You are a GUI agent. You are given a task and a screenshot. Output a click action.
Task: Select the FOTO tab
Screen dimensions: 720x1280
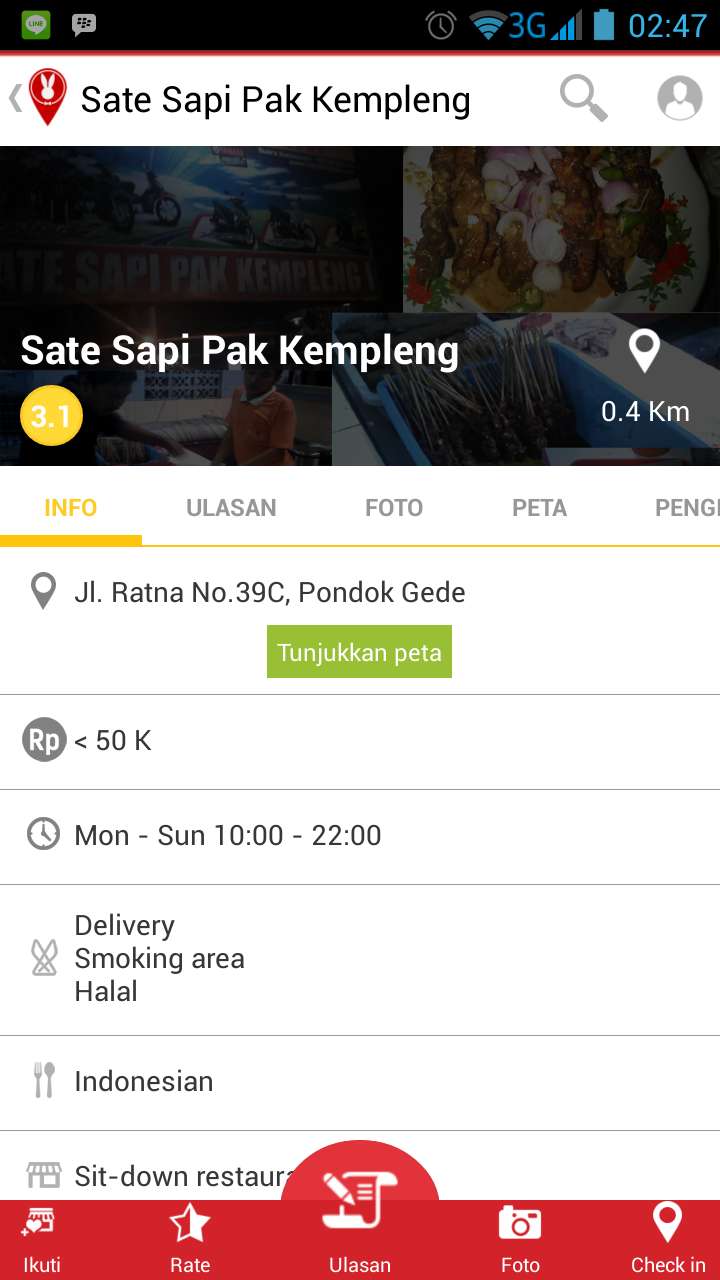pyautogui.click(x=393, y=507)
